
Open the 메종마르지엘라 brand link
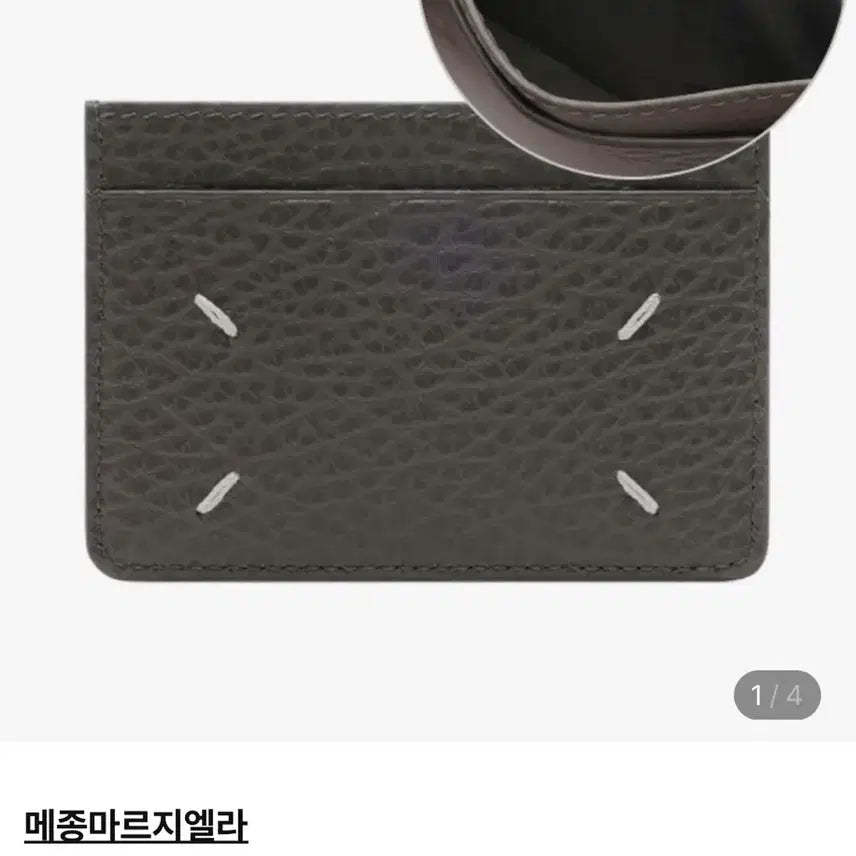[x=135, y=826]
